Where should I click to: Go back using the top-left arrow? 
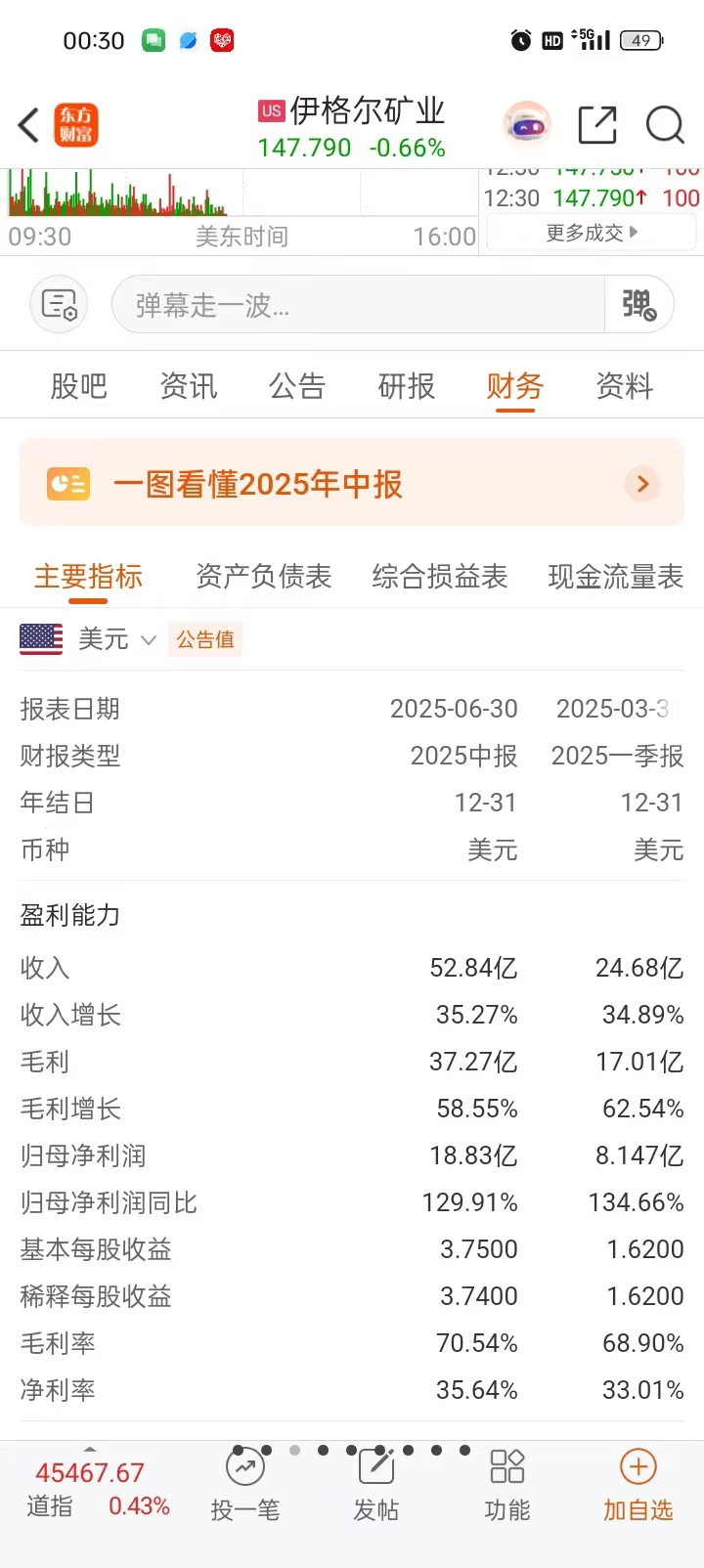(x=29, y=125)
